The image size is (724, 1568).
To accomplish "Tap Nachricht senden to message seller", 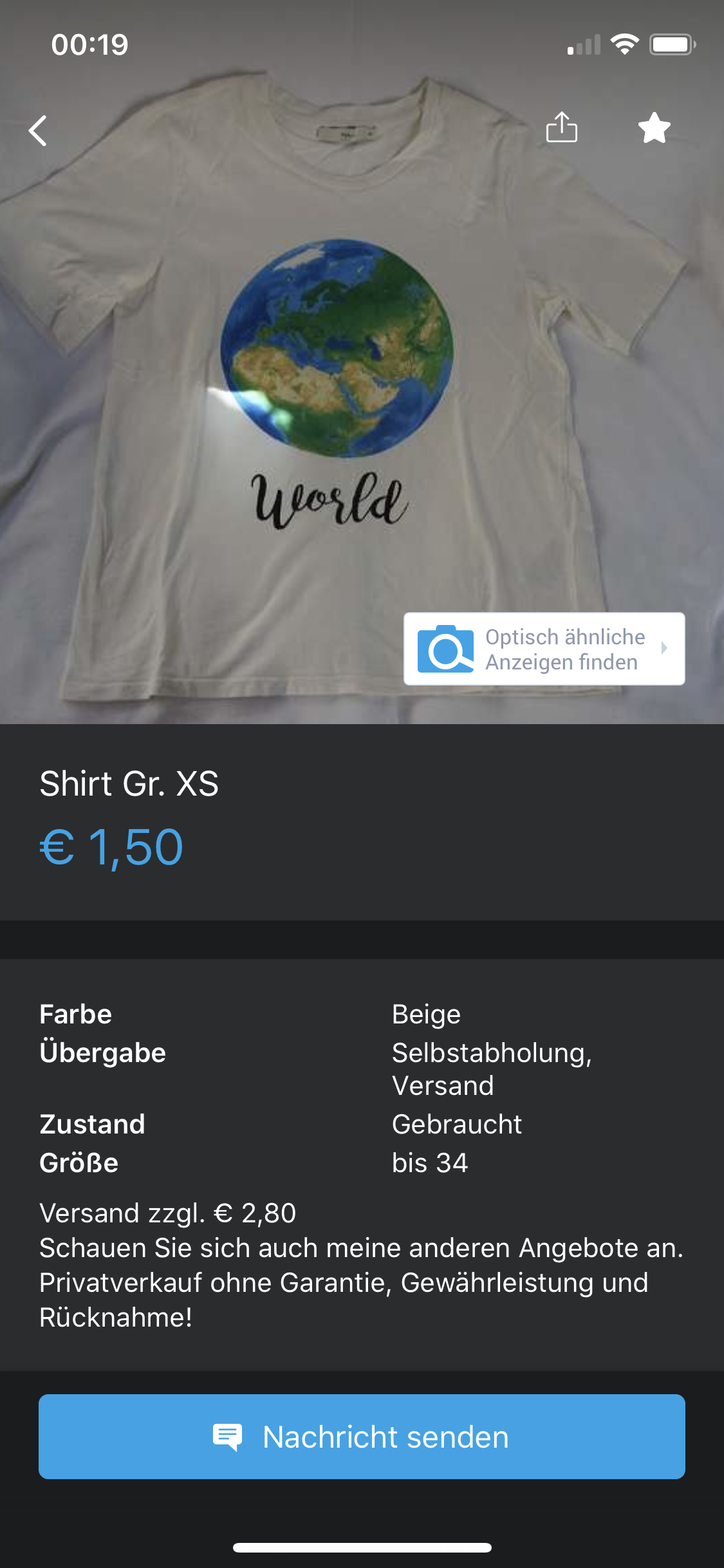I will click(x=362, y=1437).
